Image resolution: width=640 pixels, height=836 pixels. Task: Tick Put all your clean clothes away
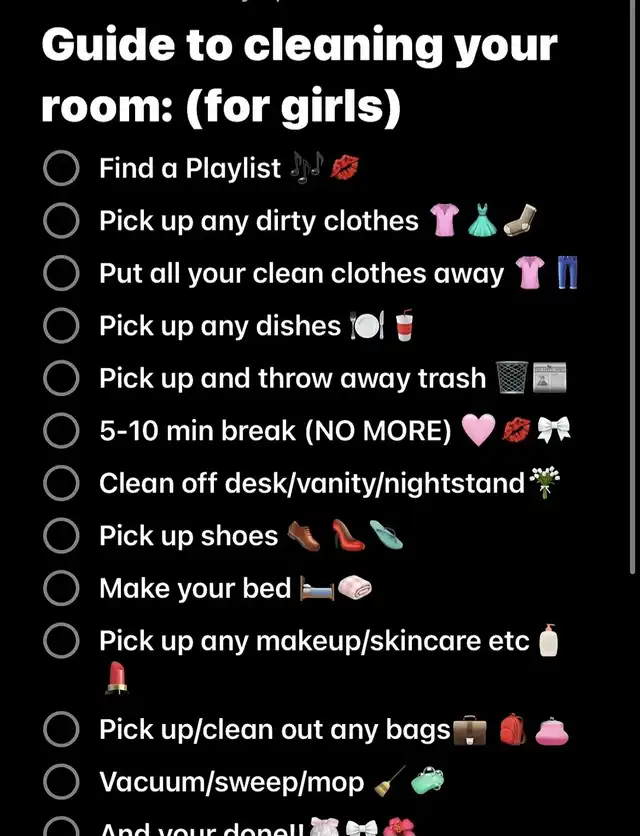click(61, 274)
